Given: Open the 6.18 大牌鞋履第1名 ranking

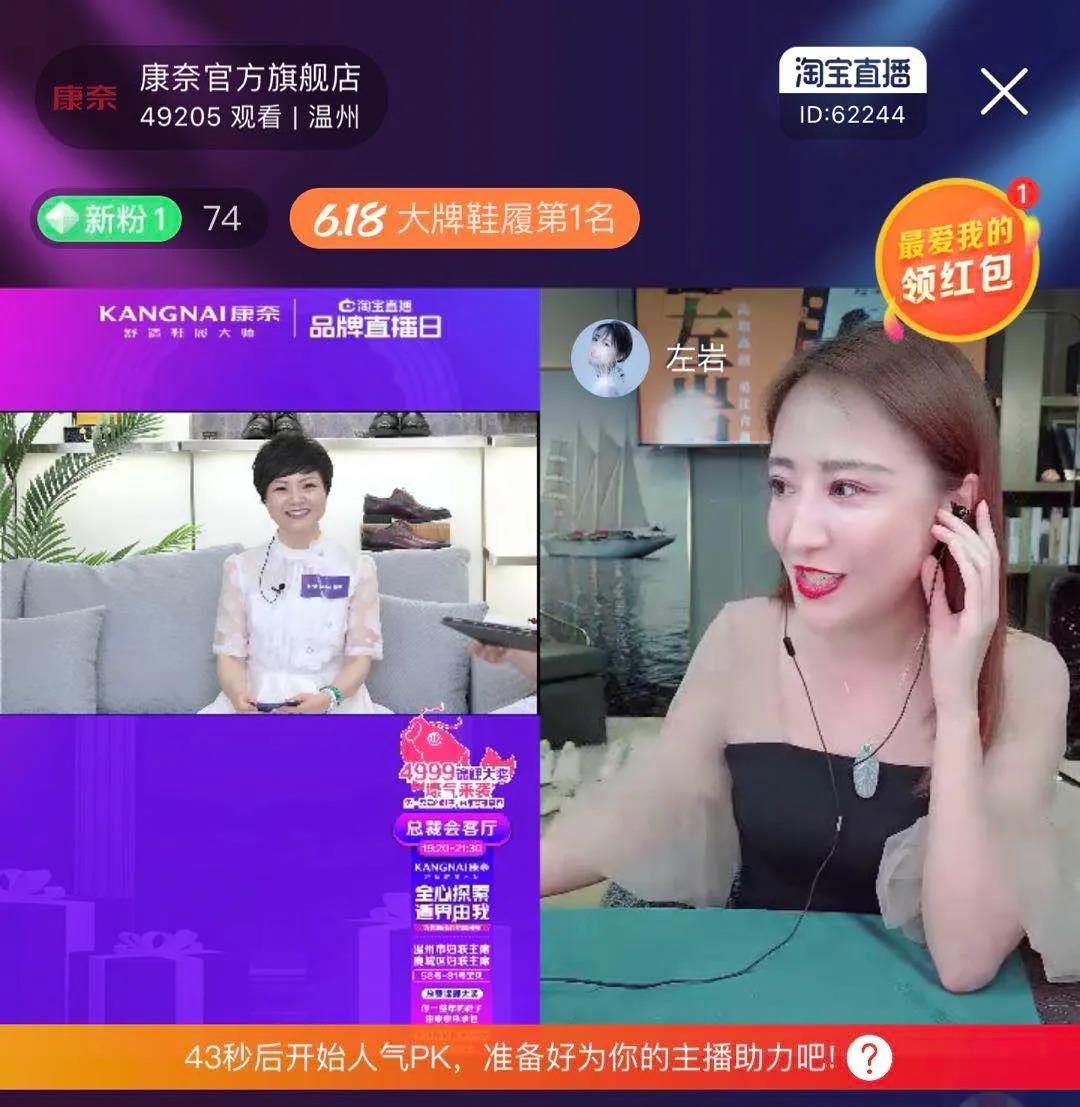Looking at the screenshot, I should pyautogui.click(x=464, y=219).
